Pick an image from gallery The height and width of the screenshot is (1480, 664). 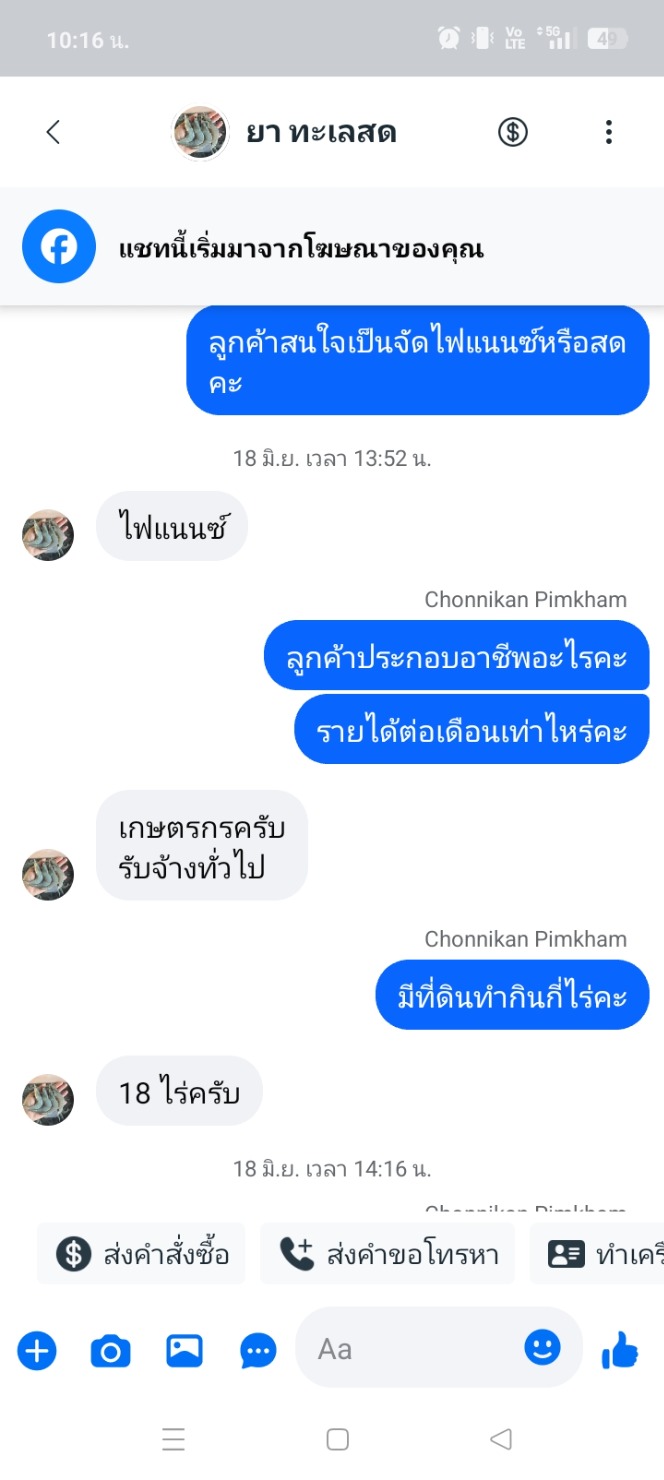tap(185, 1351)
